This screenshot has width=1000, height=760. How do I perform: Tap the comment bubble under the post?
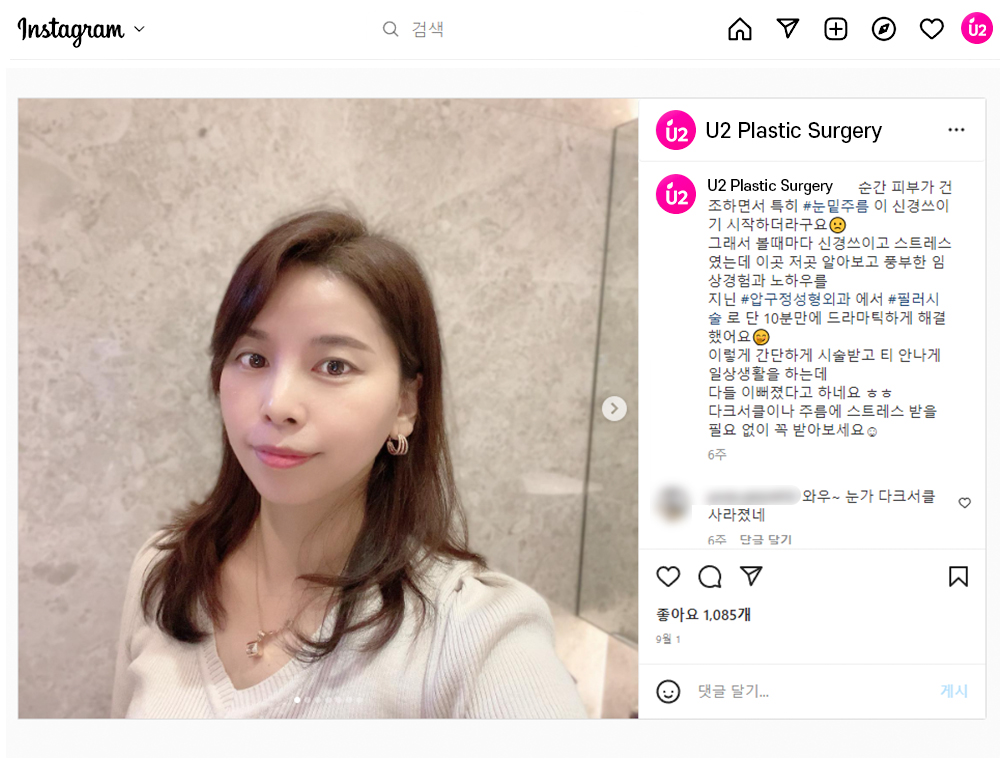pyautogui.click(x=710, y=576)
